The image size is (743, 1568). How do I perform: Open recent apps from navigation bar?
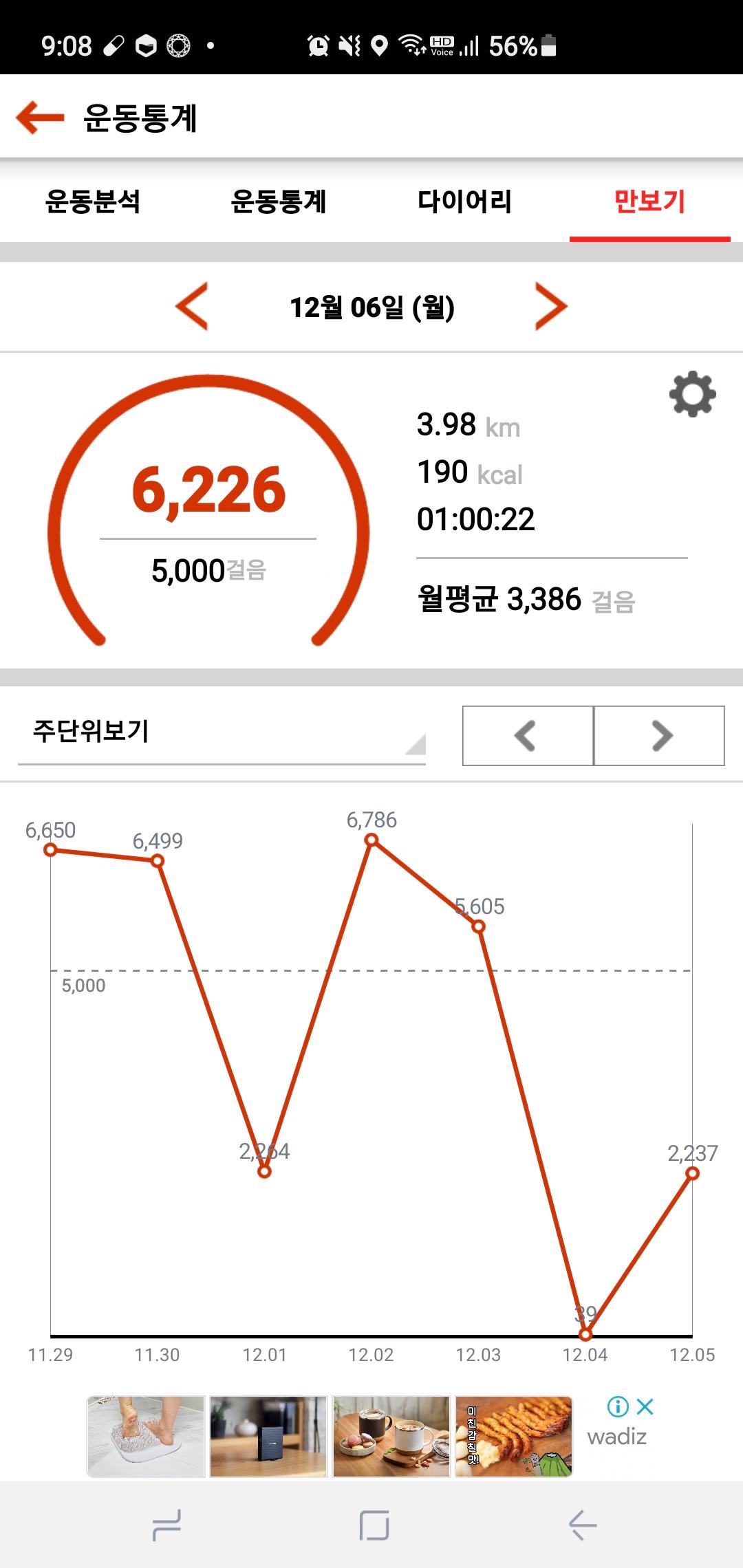166,1525
